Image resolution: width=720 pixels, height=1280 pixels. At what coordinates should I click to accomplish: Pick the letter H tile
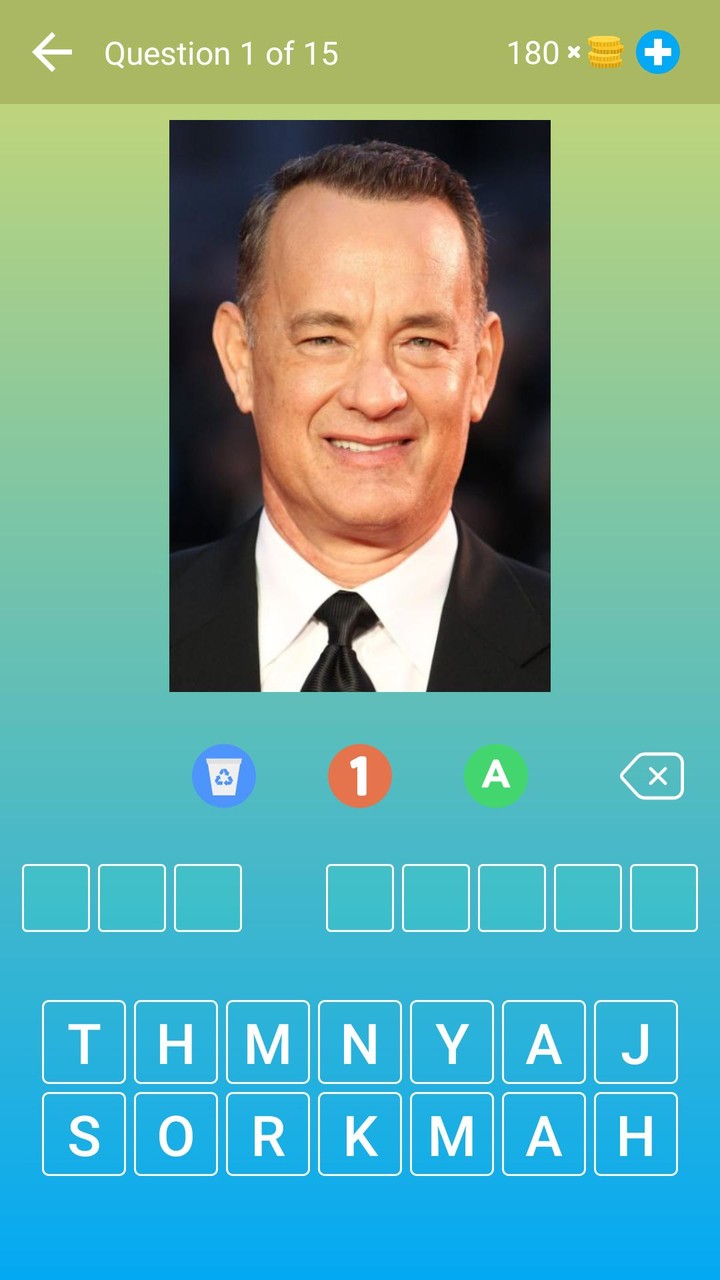pos(176,1043)
